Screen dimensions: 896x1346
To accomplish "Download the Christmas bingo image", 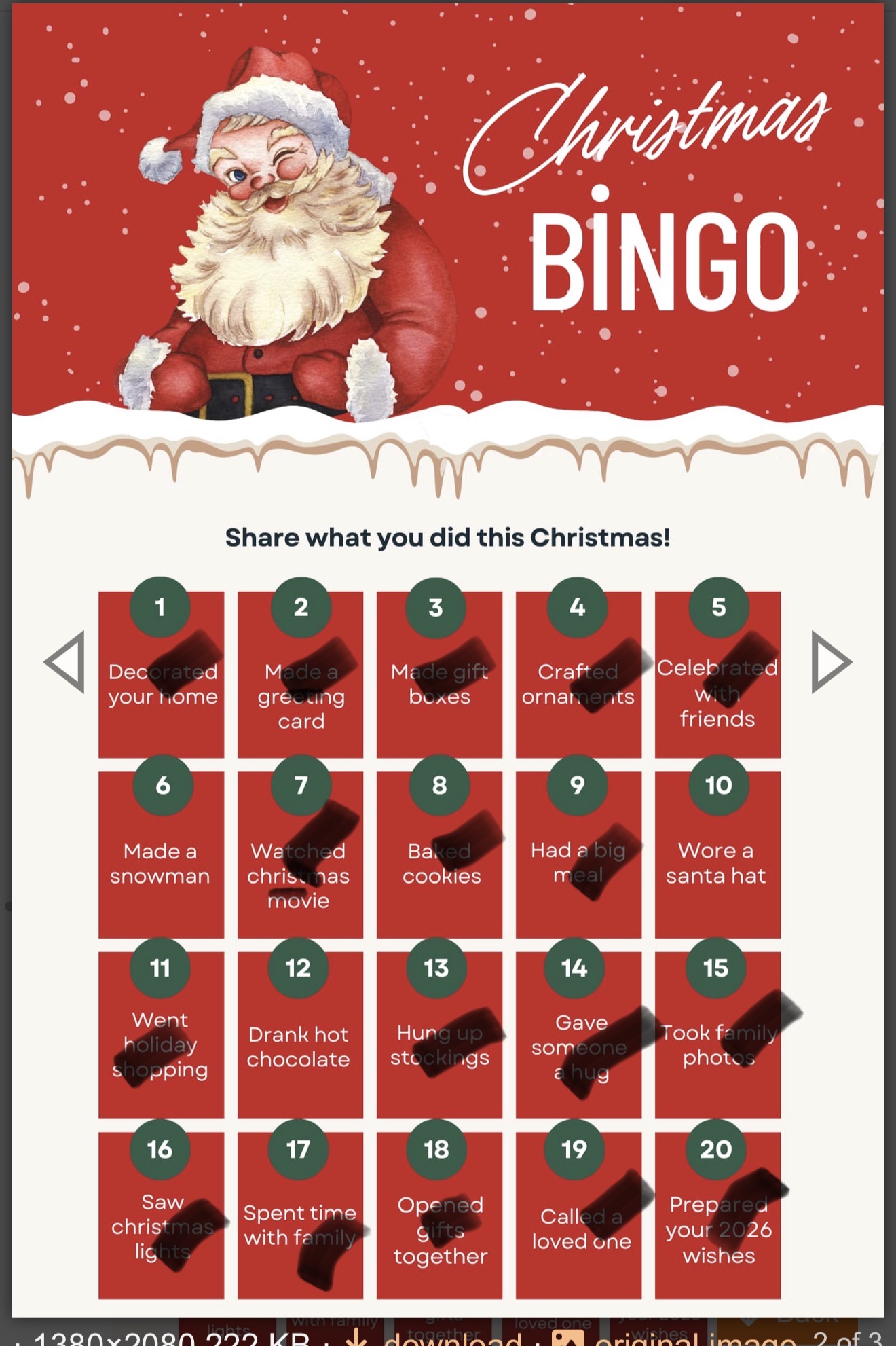I will (x=451, y=1339).
